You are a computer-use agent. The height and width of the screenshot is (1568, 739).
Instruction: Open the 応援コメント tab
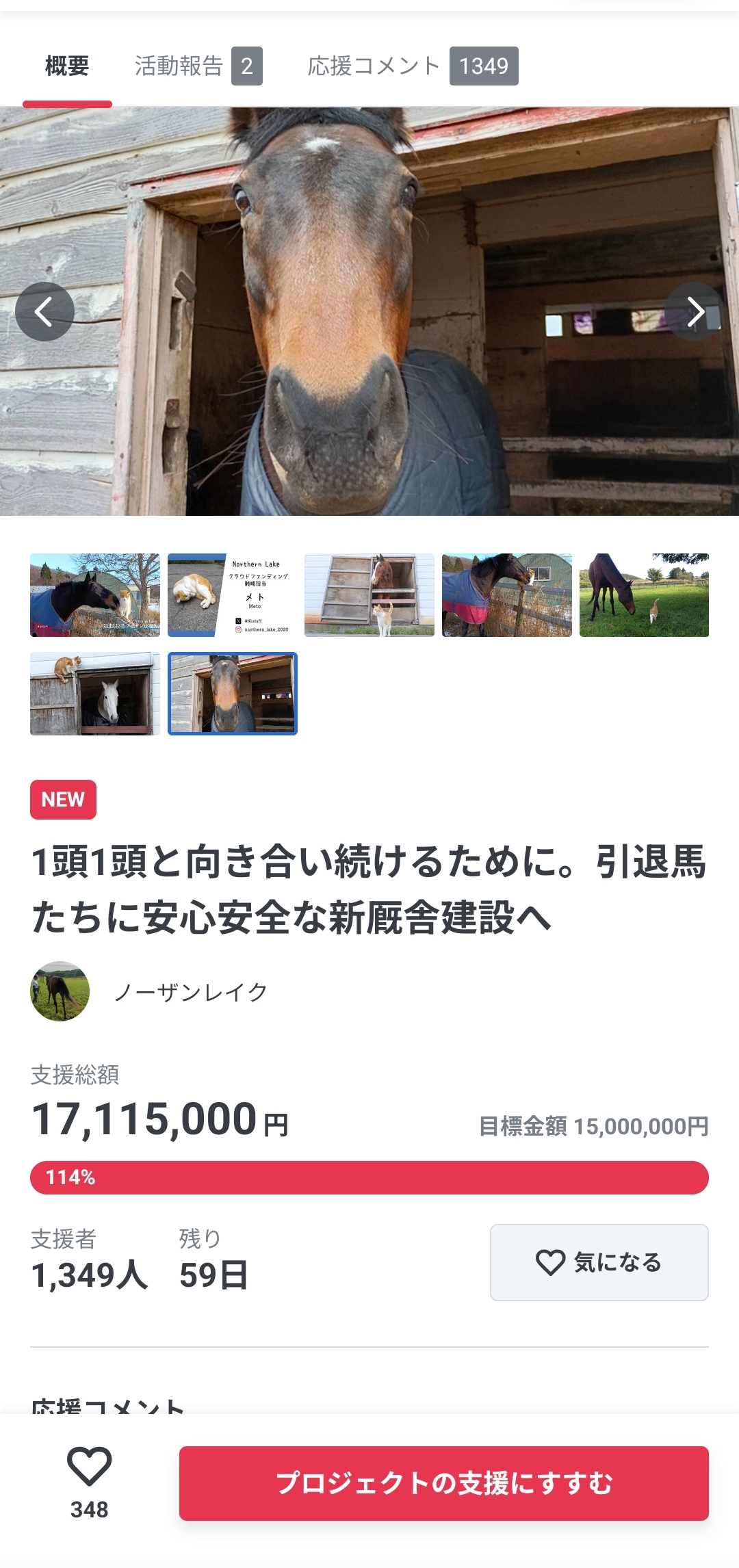(x=412, y=66)
